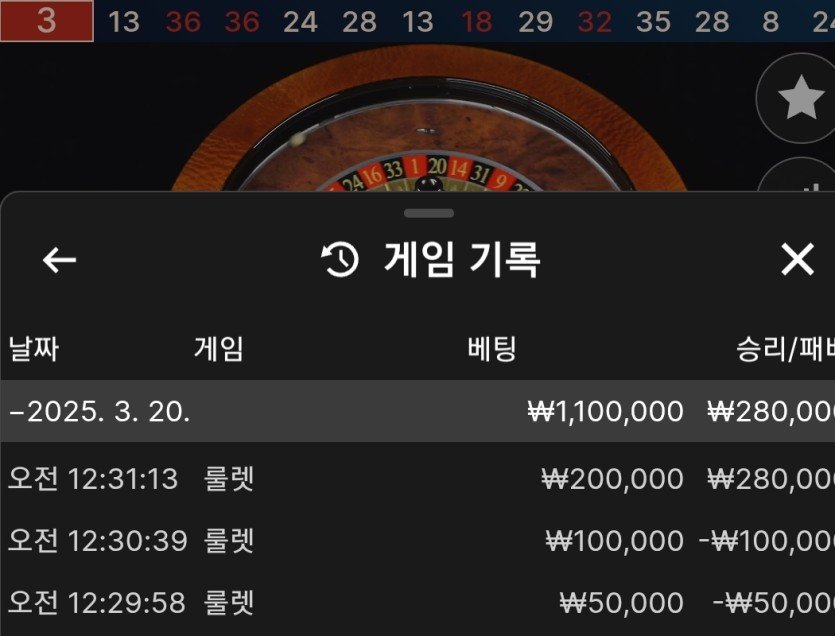Open the 오전 12:29:58 roulette record

point(417,603)
